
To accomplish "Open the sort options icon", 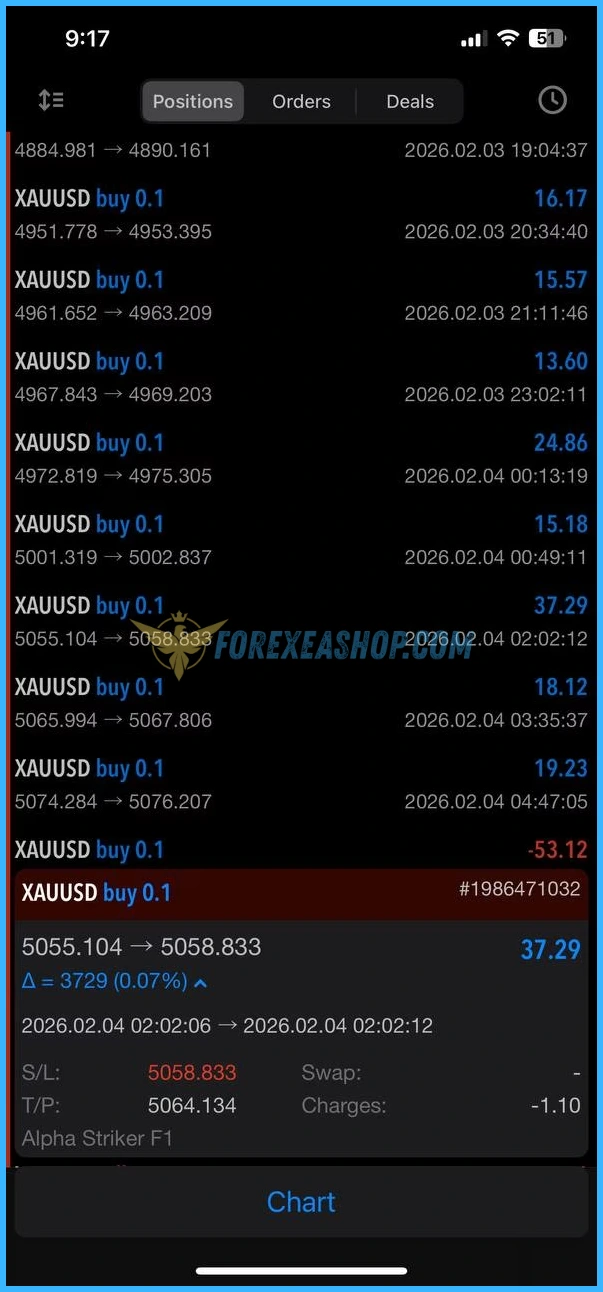I will pos(51,100).
